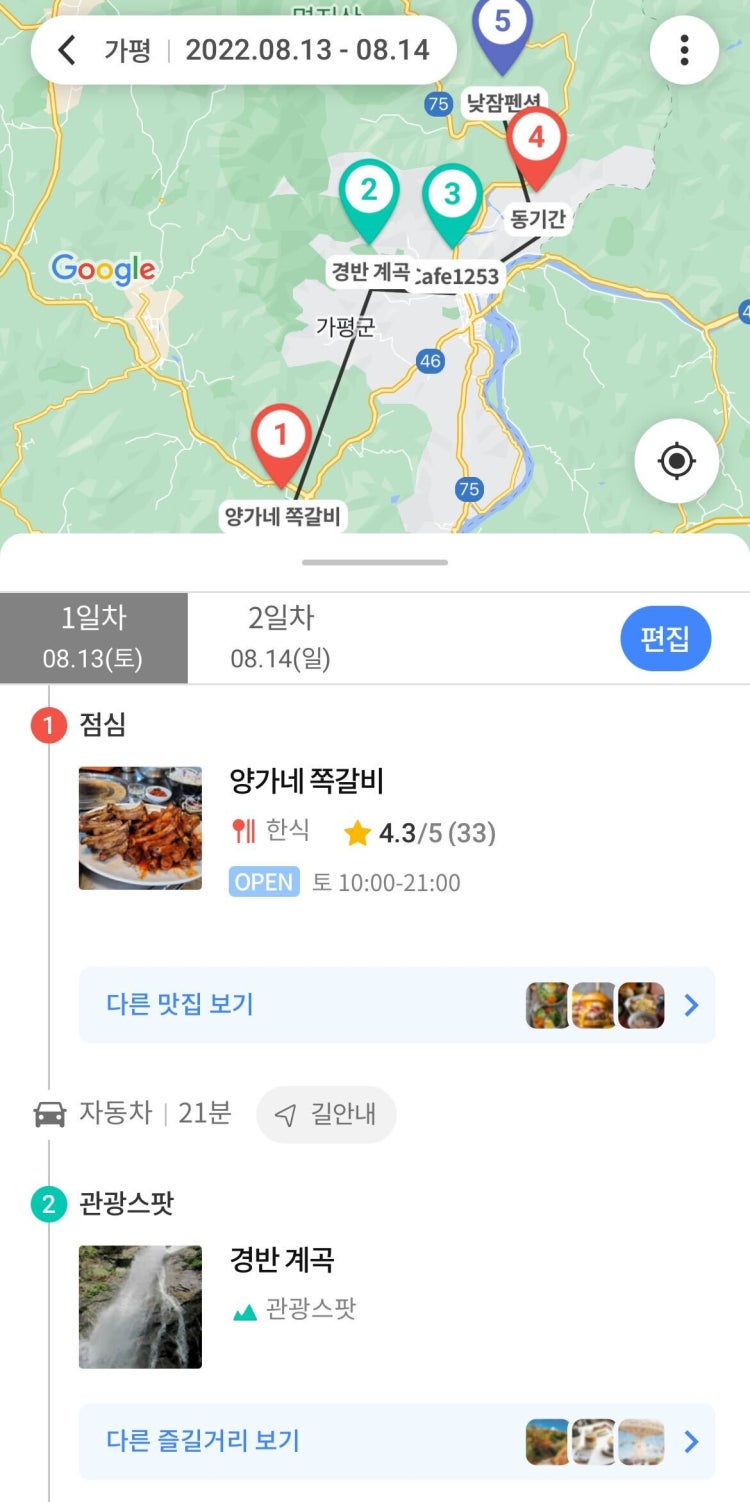Center map on my location

(x=676, y=461)
